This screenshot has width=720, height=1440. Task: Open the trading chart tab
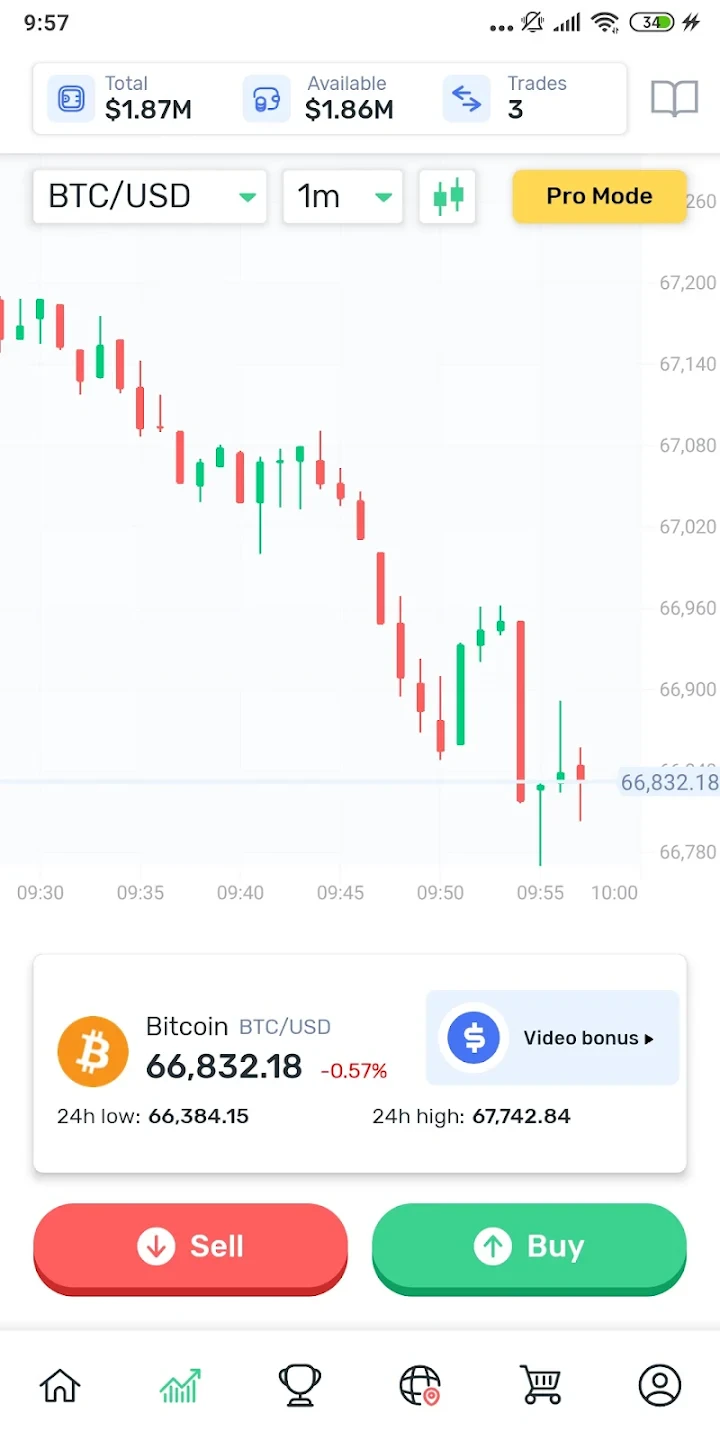180,1386
